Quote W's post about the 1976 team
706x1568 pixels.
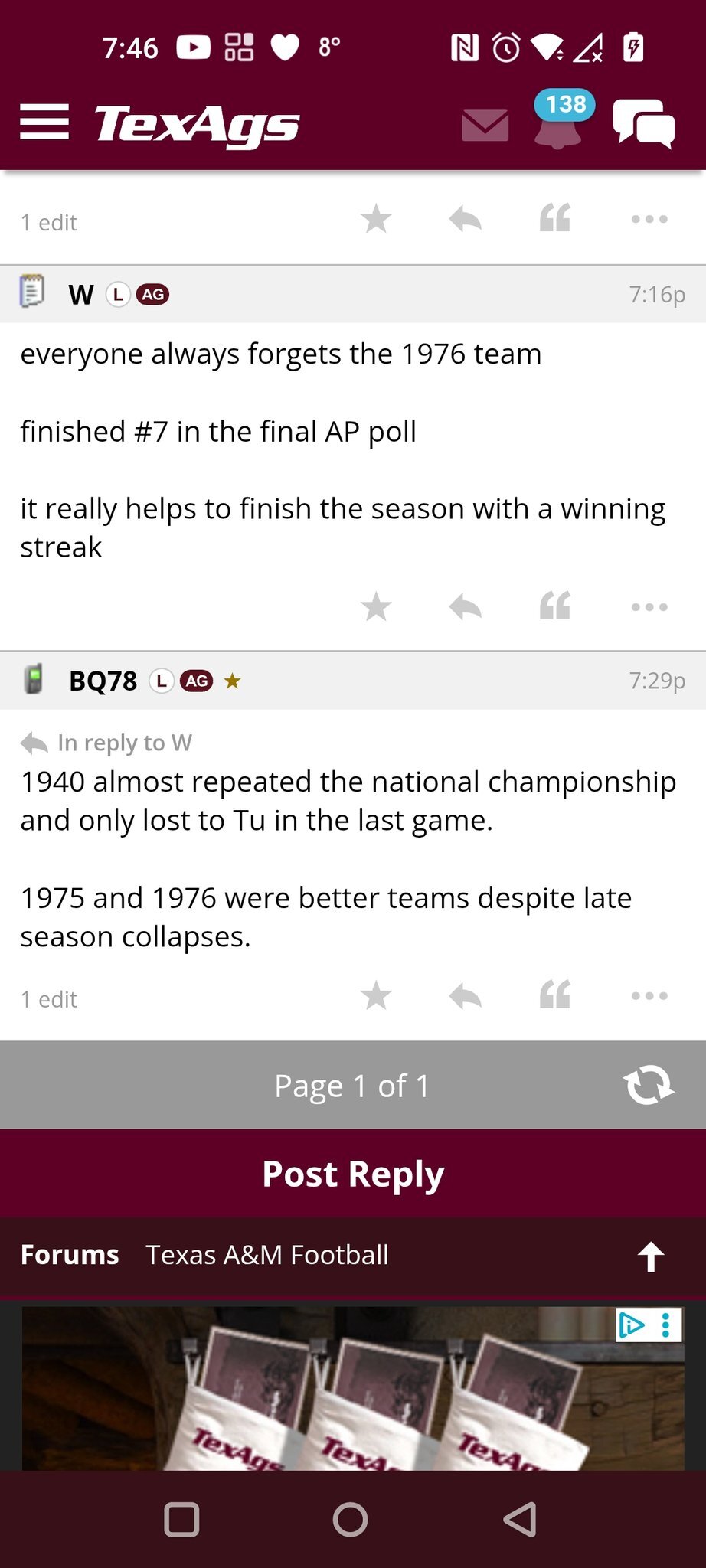(555, 607)
